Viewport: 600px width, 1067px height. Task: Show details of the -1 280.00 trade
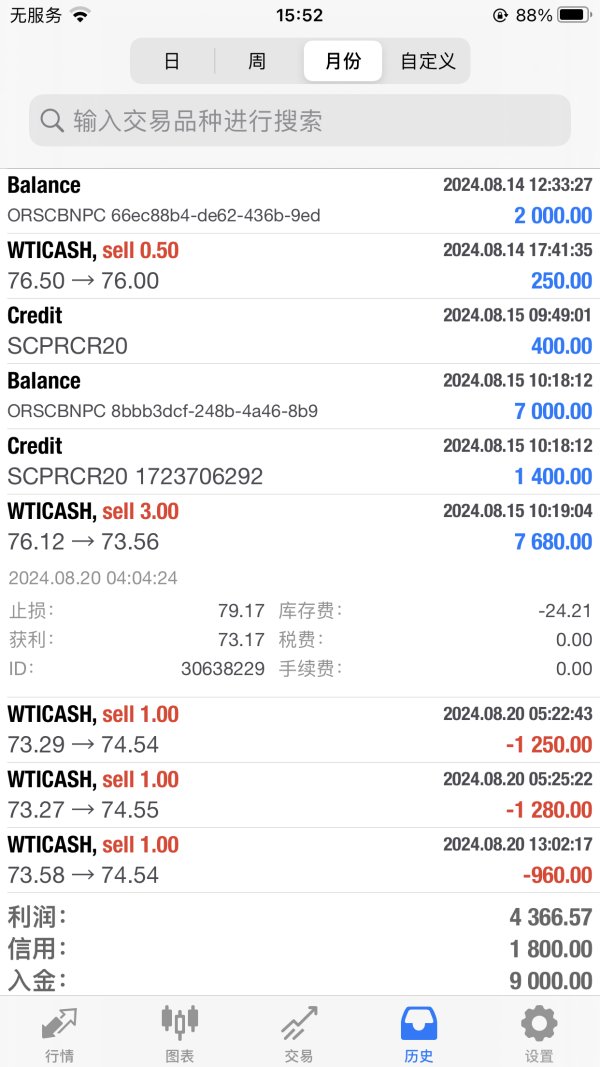pyautogui.click(x=300, y=794)
